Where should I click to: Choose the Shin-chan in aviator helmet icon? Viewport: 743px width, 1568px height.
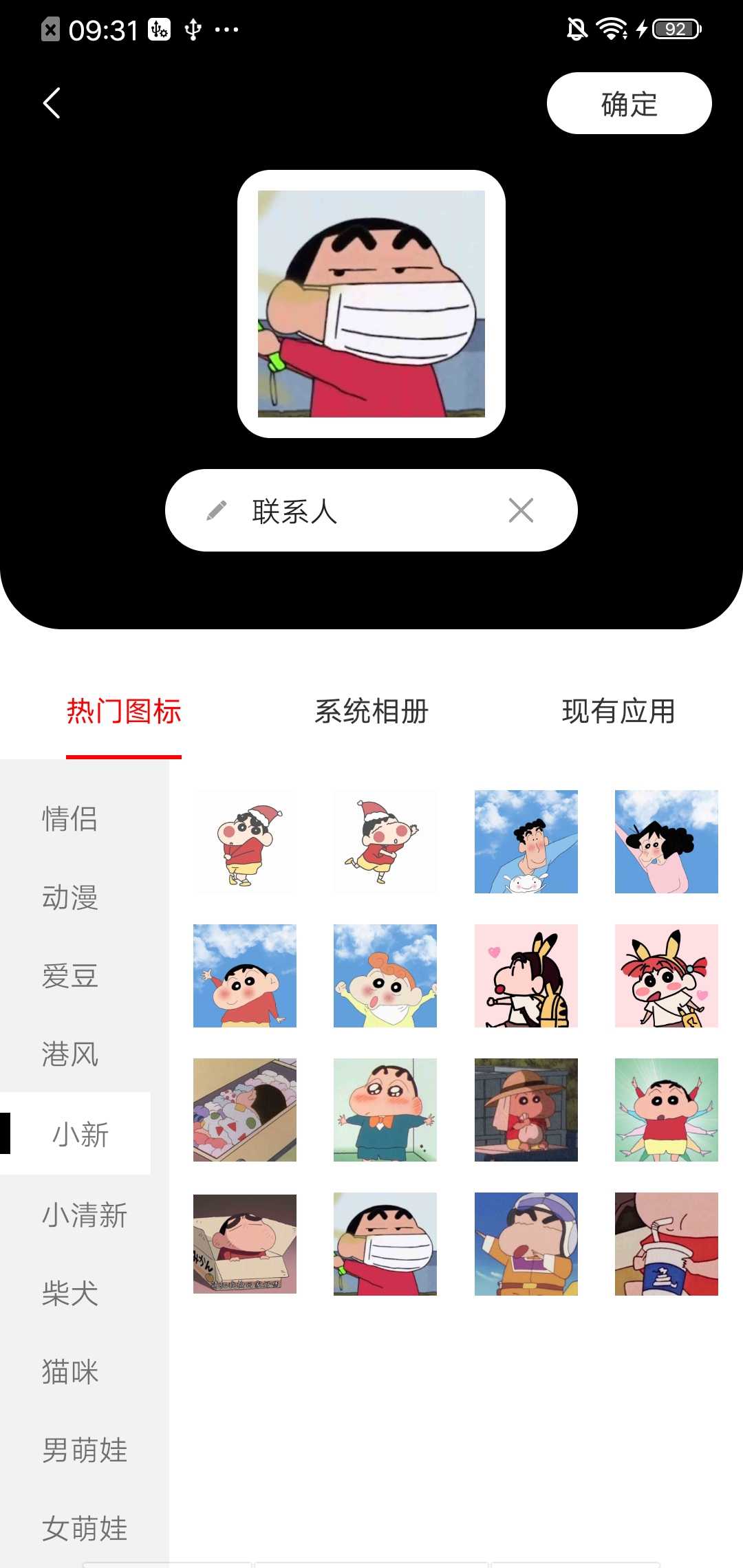(x=526, y=1244)
